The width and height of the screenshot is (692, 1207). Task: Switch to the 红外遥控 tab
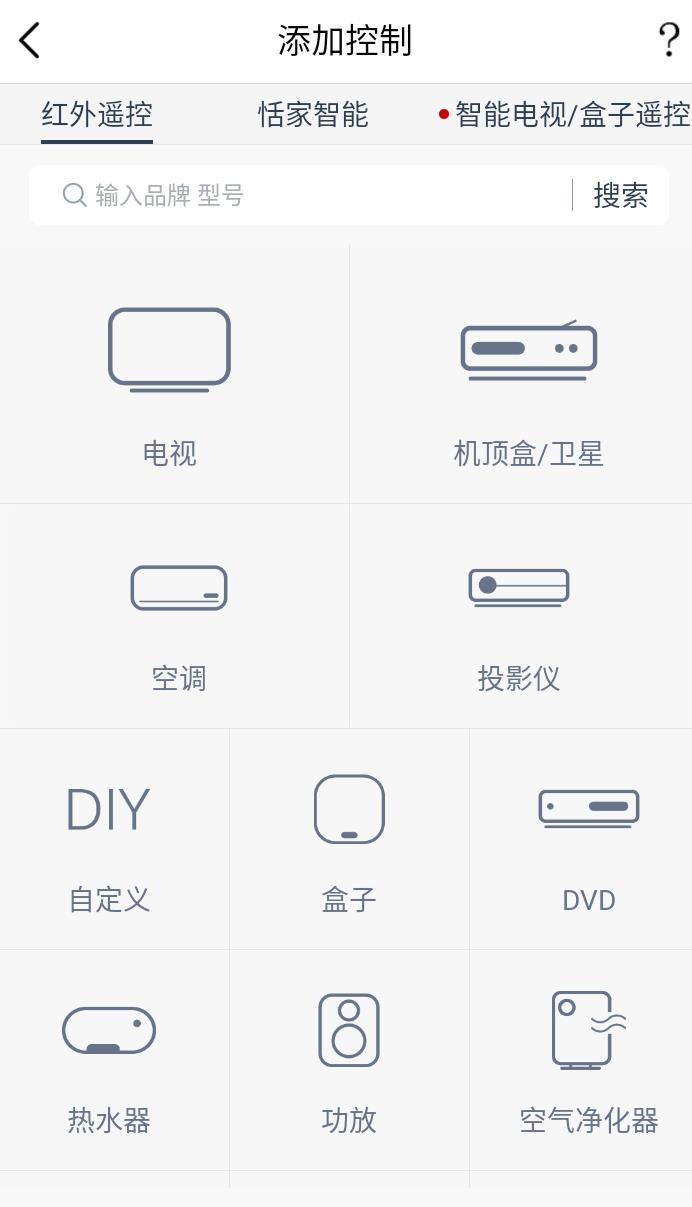point(97,114)
